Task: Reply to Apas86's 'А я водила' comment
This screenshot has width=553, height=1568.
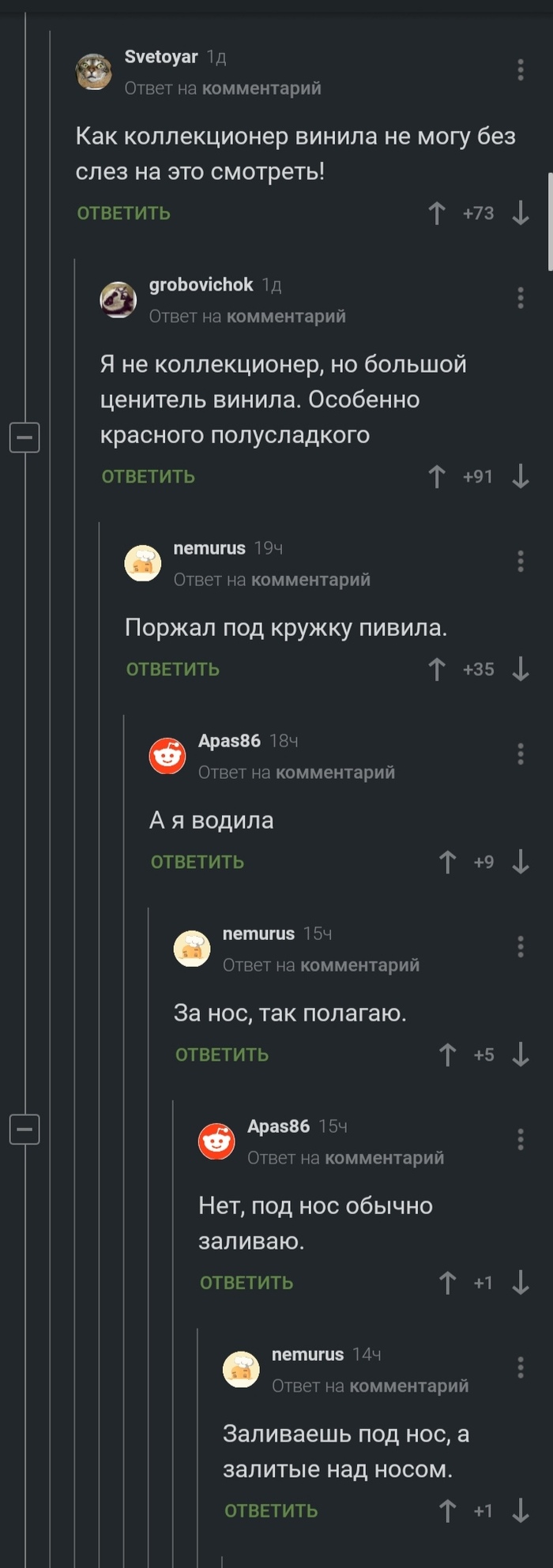Action: pyautogui.click(x=197, y=862)
